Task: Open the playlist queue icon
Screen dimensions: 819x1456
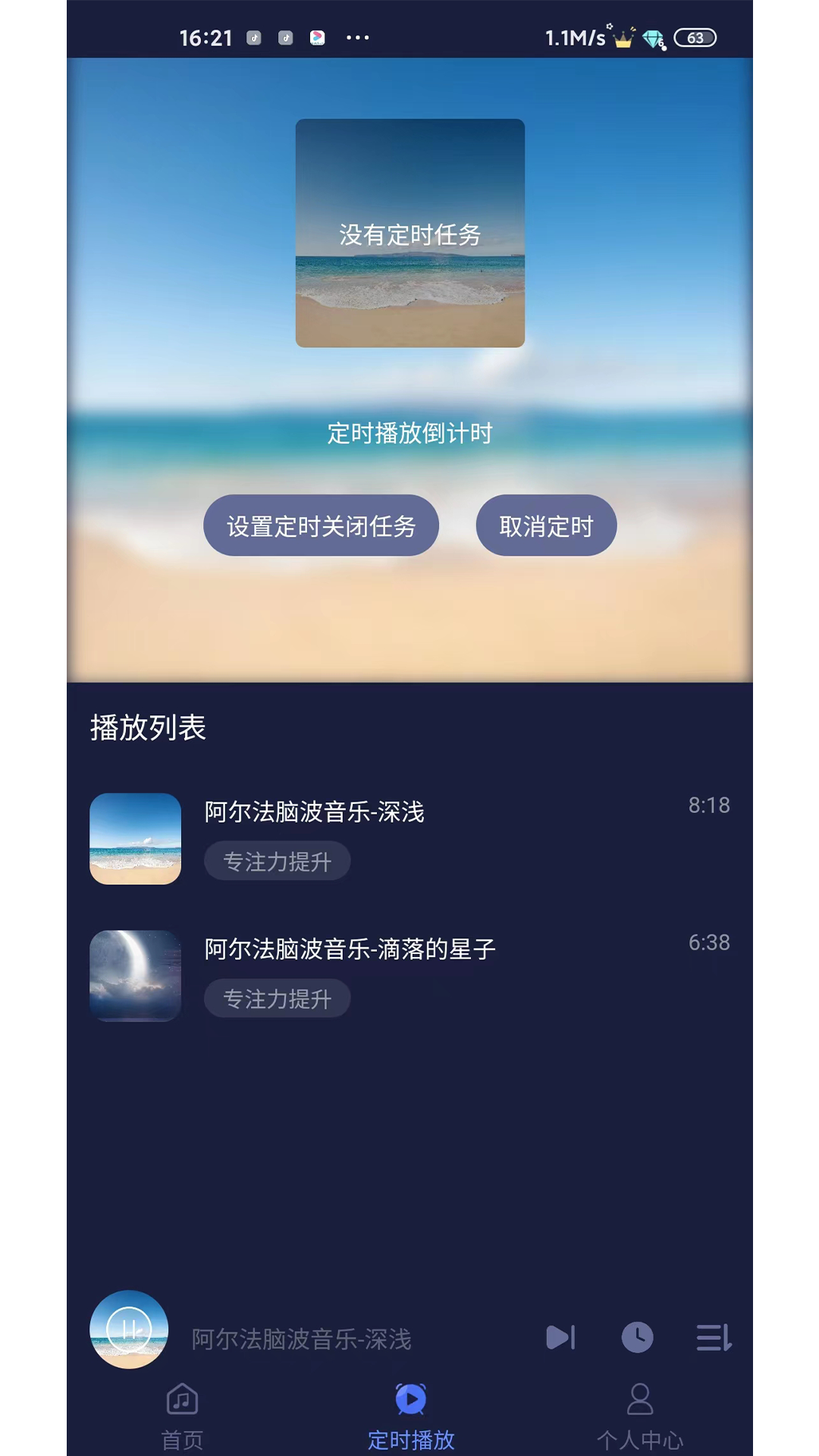Action: (x=714, y=1338)
